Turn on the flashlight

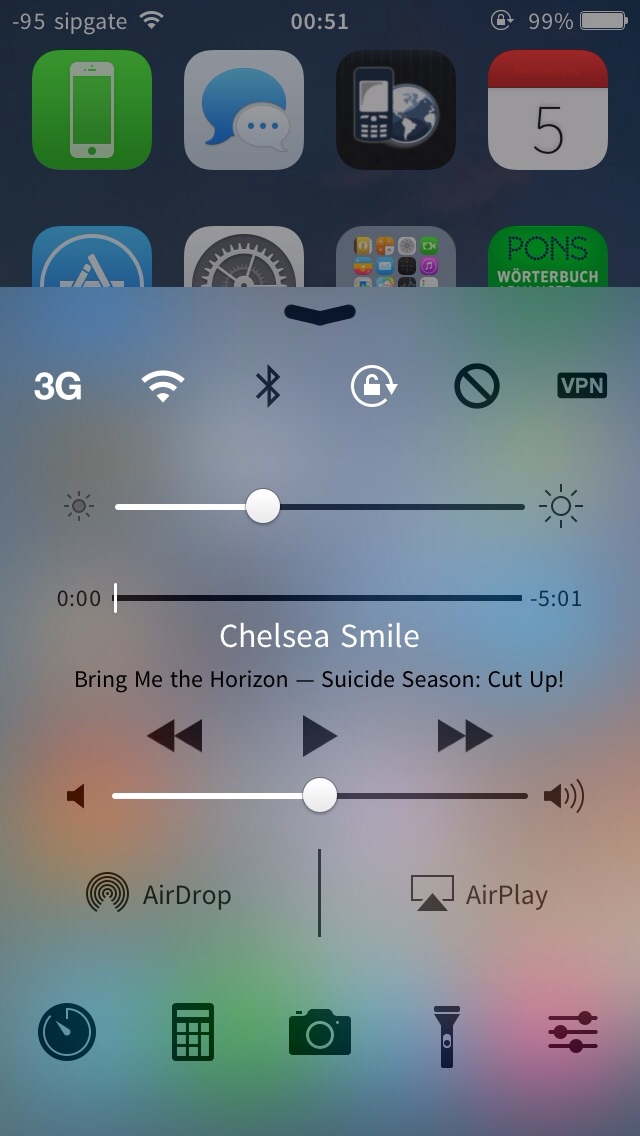tap(446, 1036)
